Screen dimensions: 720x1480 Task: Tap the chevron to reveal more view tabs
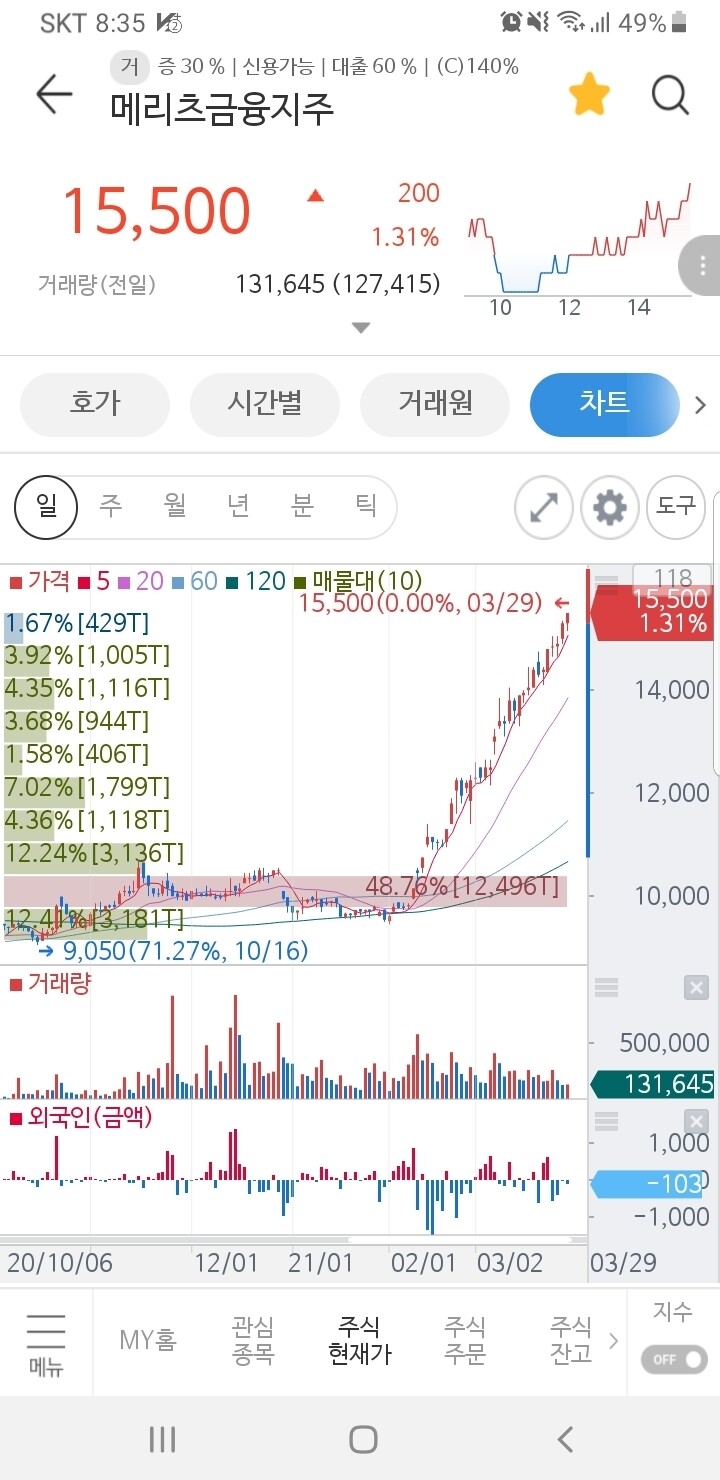pyautogui.click(x=700, y=404)
